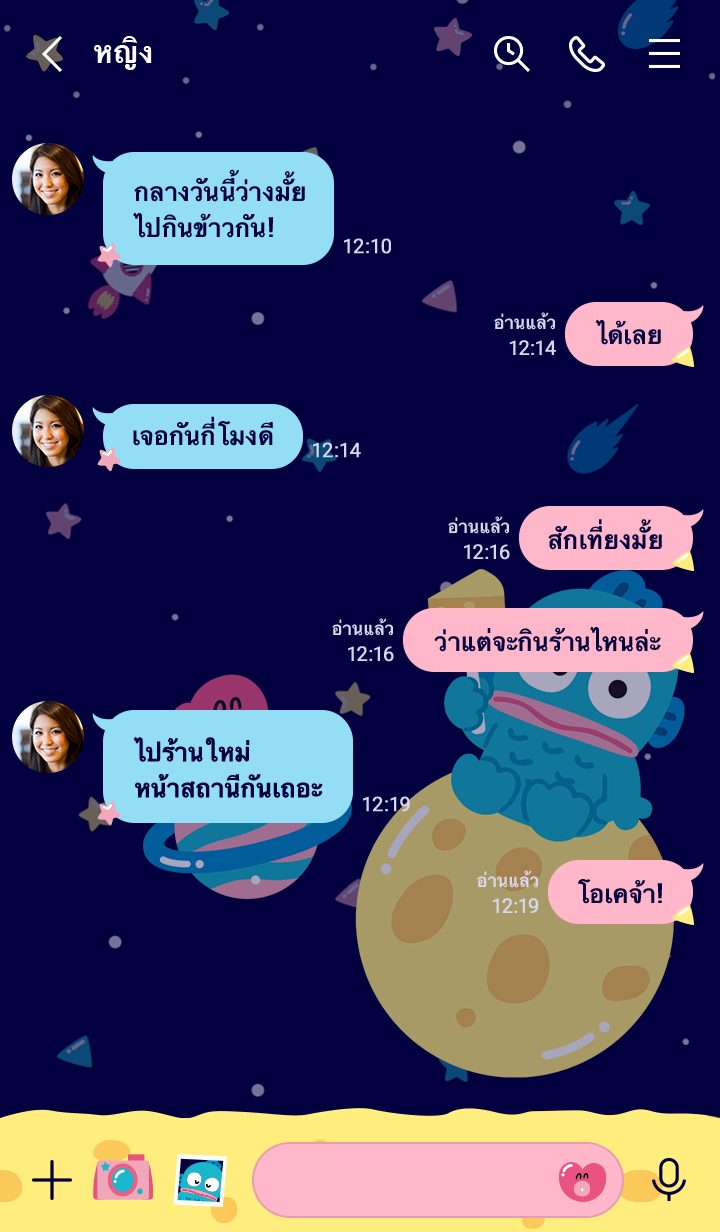This screenshot has height=1232, width=720.
Task: Open the photo gallery picker
Action: pos(200,1181)
